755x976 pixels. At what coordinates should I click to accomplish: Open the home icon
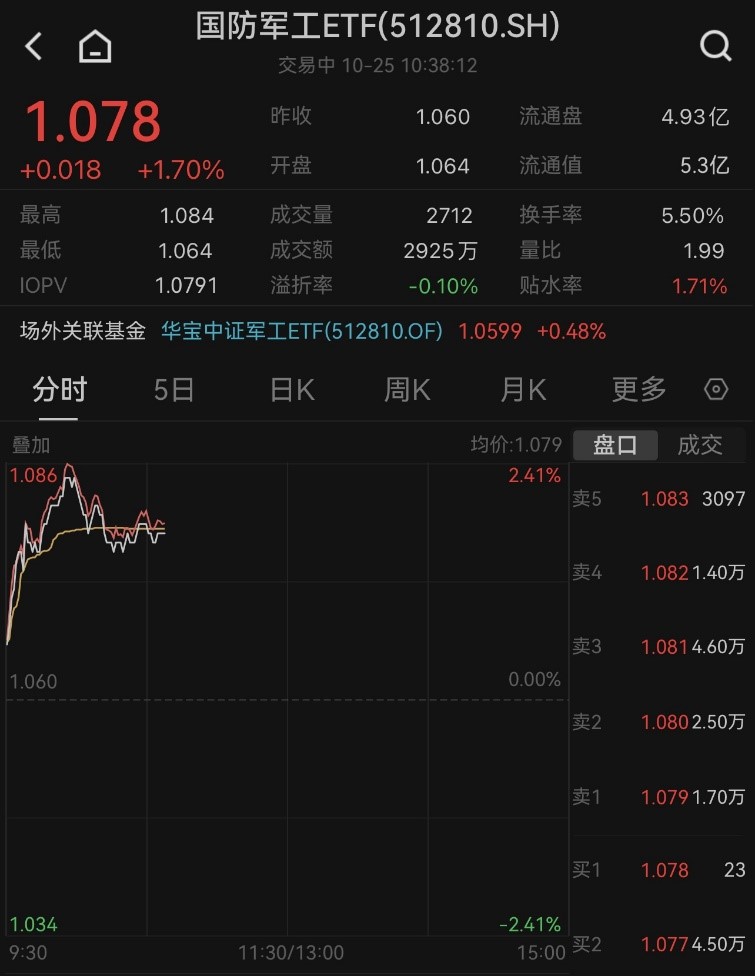click(x=95, y=46)
